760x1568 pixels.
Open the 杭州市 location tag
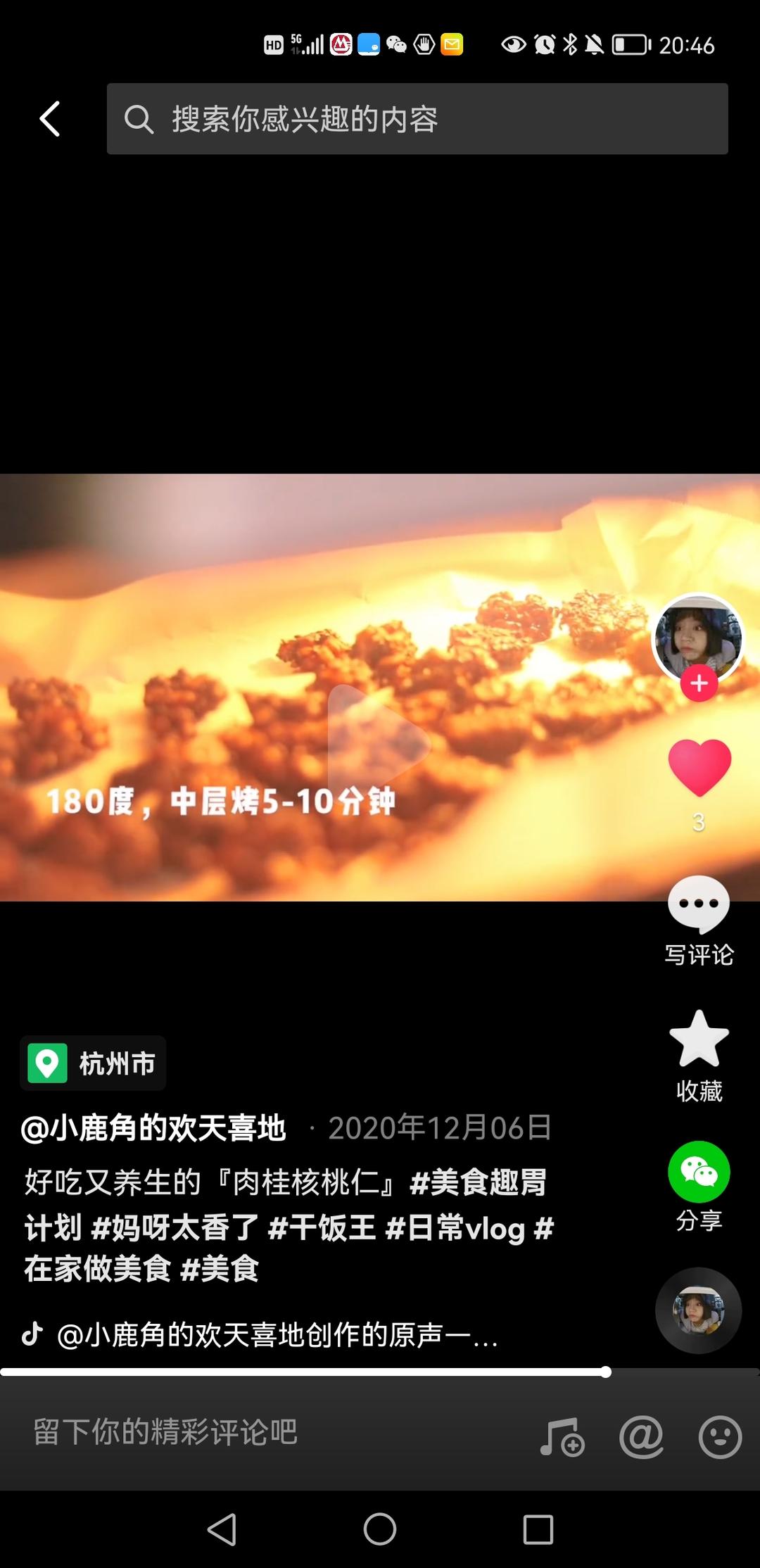[x=93, y=1063]
